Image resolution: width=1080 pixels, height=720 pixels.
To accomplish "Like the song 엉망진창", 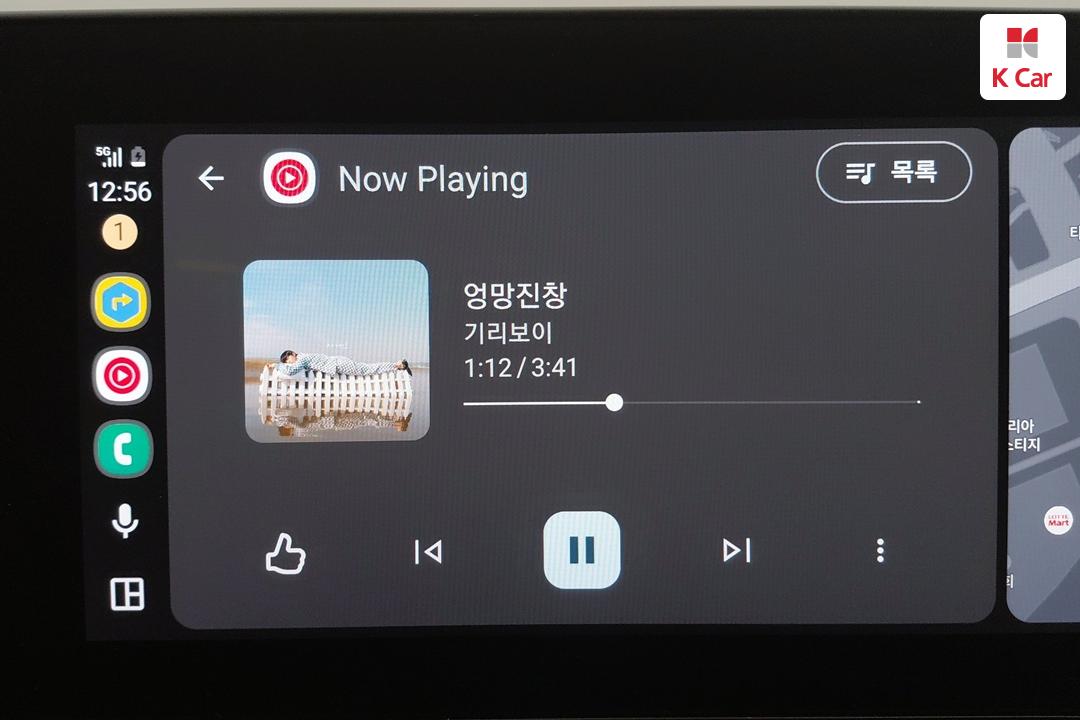I will 285,551.
